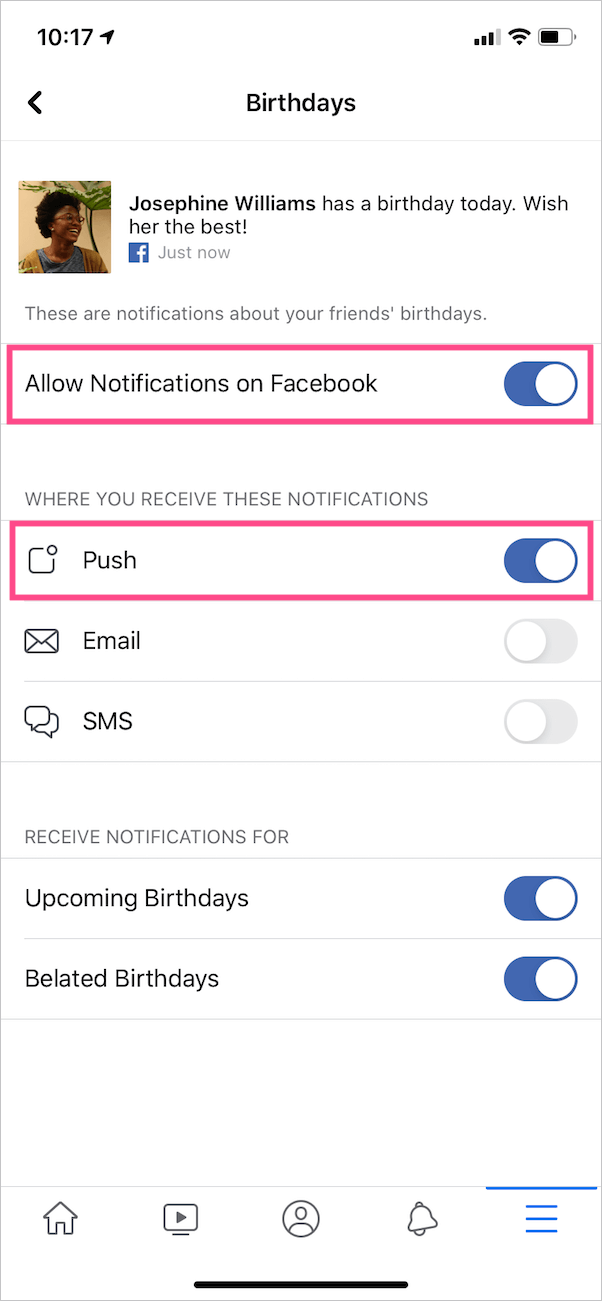Disable Allow Notifications on Facebook
Screen dimensions: 602x1301
click(x=540, y=384)
